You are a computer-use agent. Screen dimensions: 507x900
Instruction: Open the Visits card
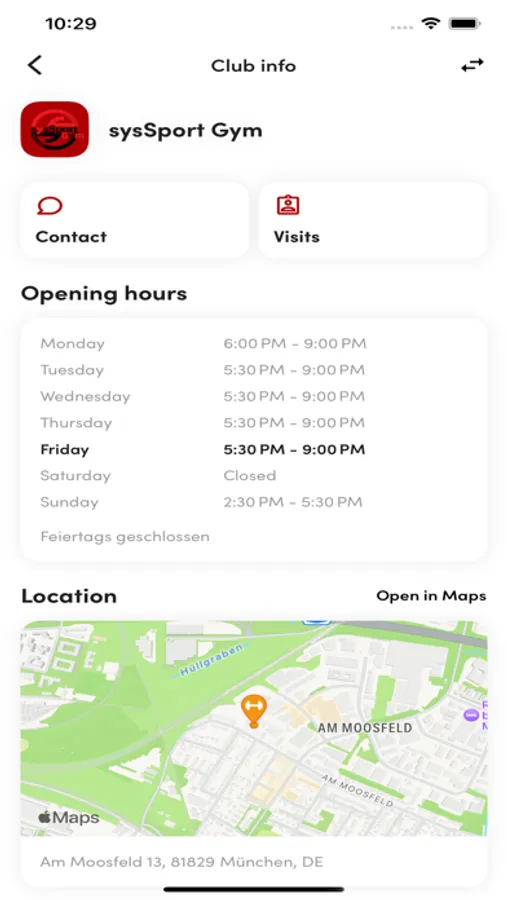[373, 220]
